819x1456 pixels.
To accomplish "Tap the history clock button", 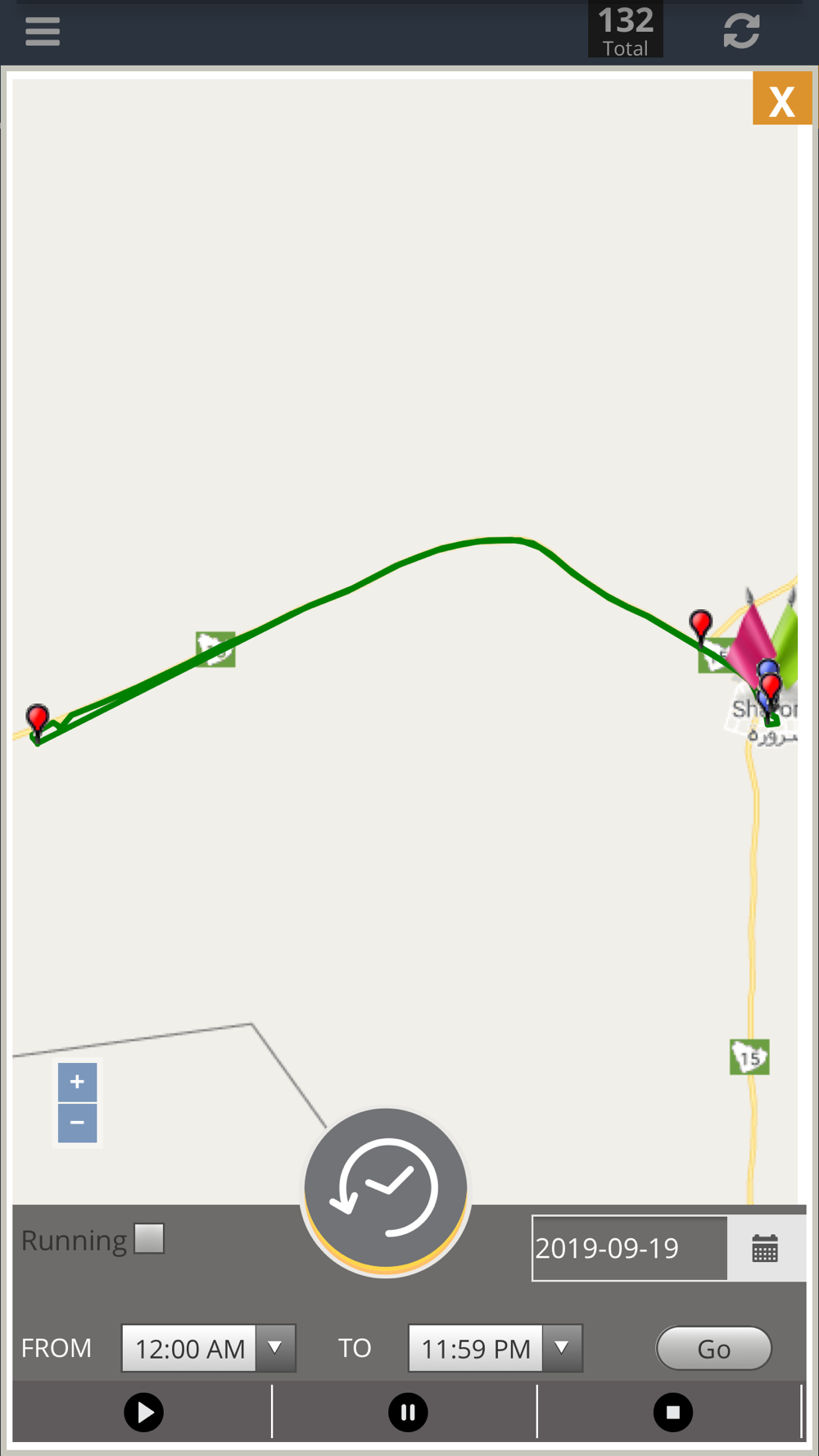I will coord(386,1188).
